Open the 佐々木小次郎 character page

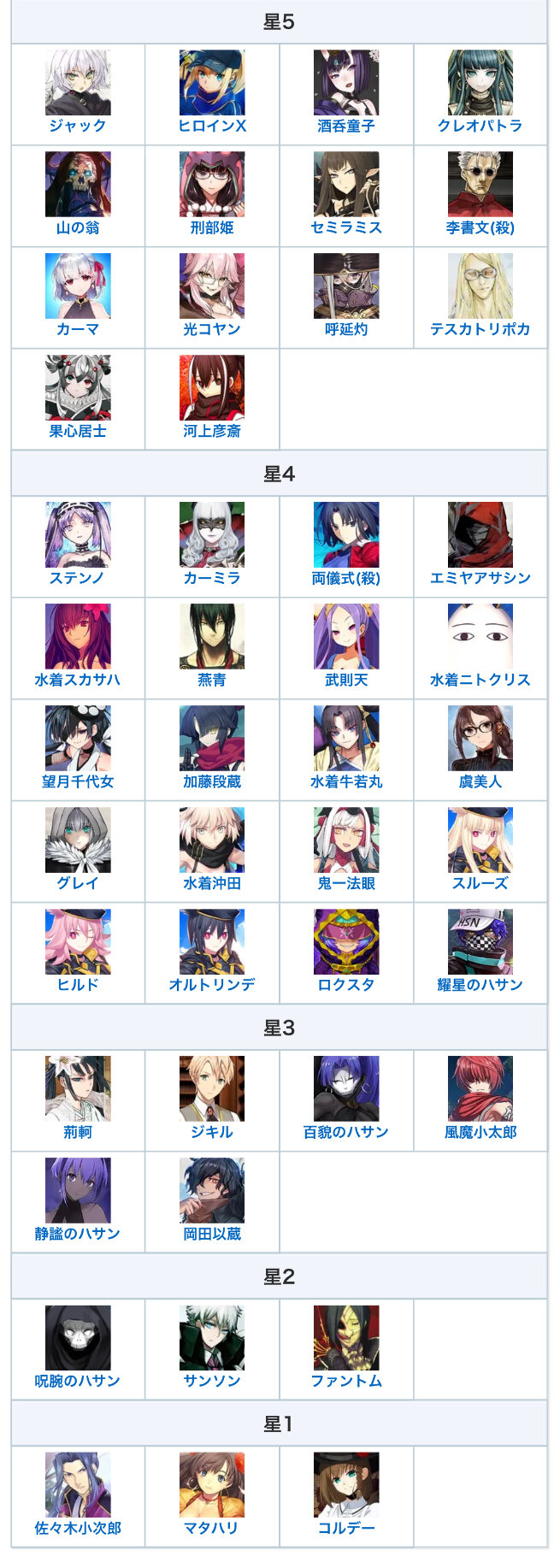pyautogui.click(x=78, y=1528)
